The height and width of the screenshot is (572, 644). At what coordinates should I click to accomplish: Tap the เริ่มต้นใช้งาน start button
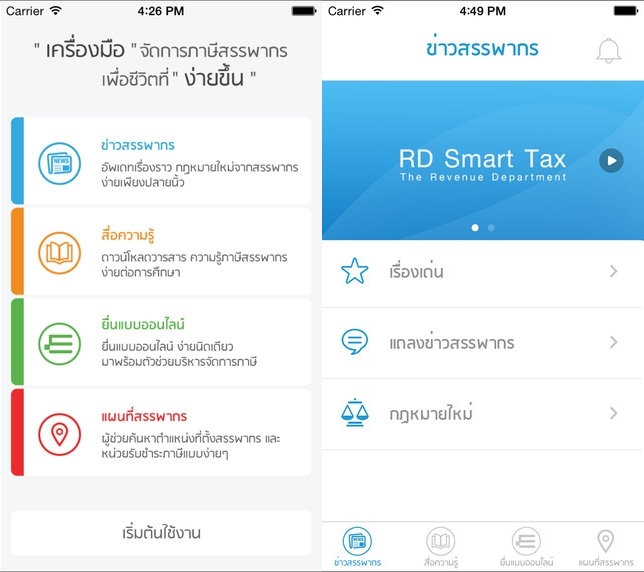(161, 533)
